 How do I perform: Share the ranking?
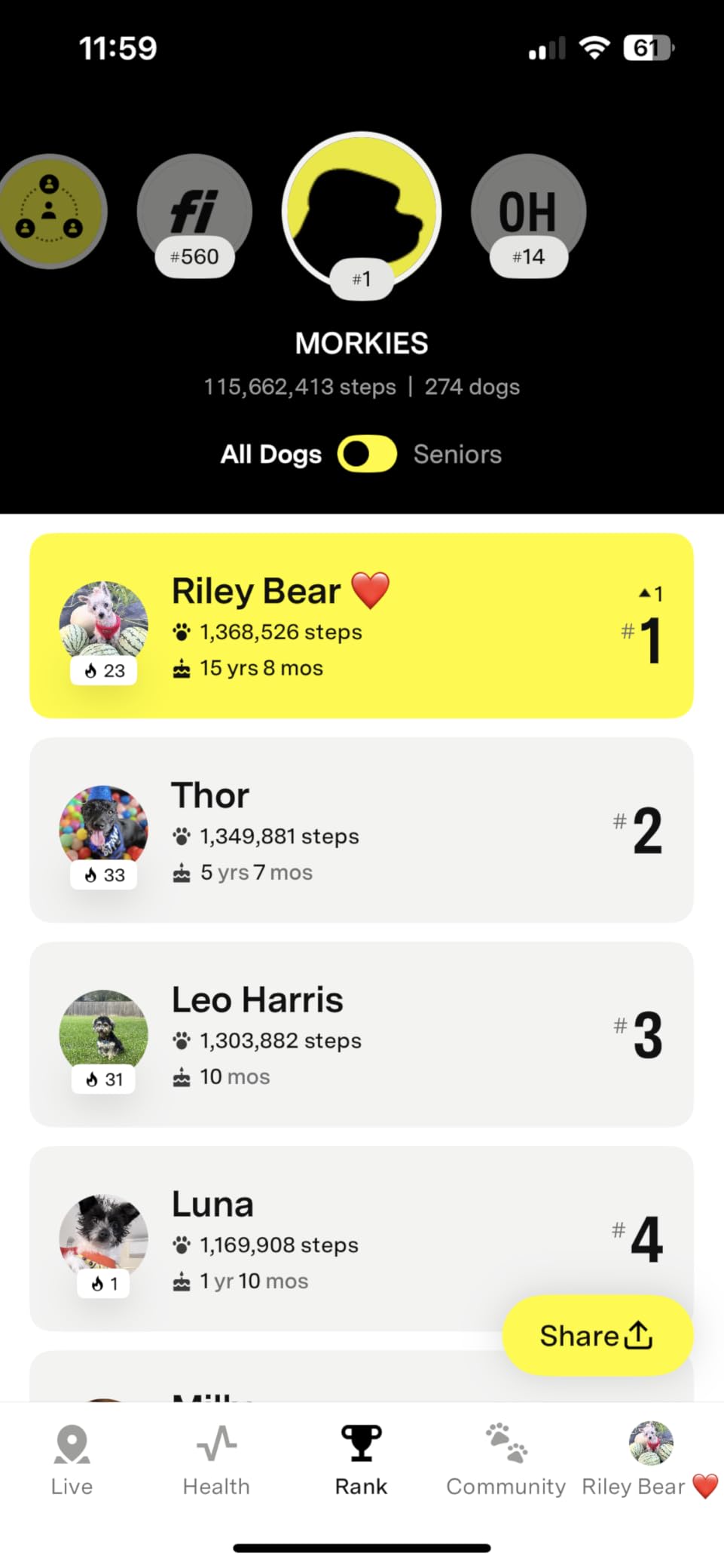pyautogui.click(x=597, y=1336)
